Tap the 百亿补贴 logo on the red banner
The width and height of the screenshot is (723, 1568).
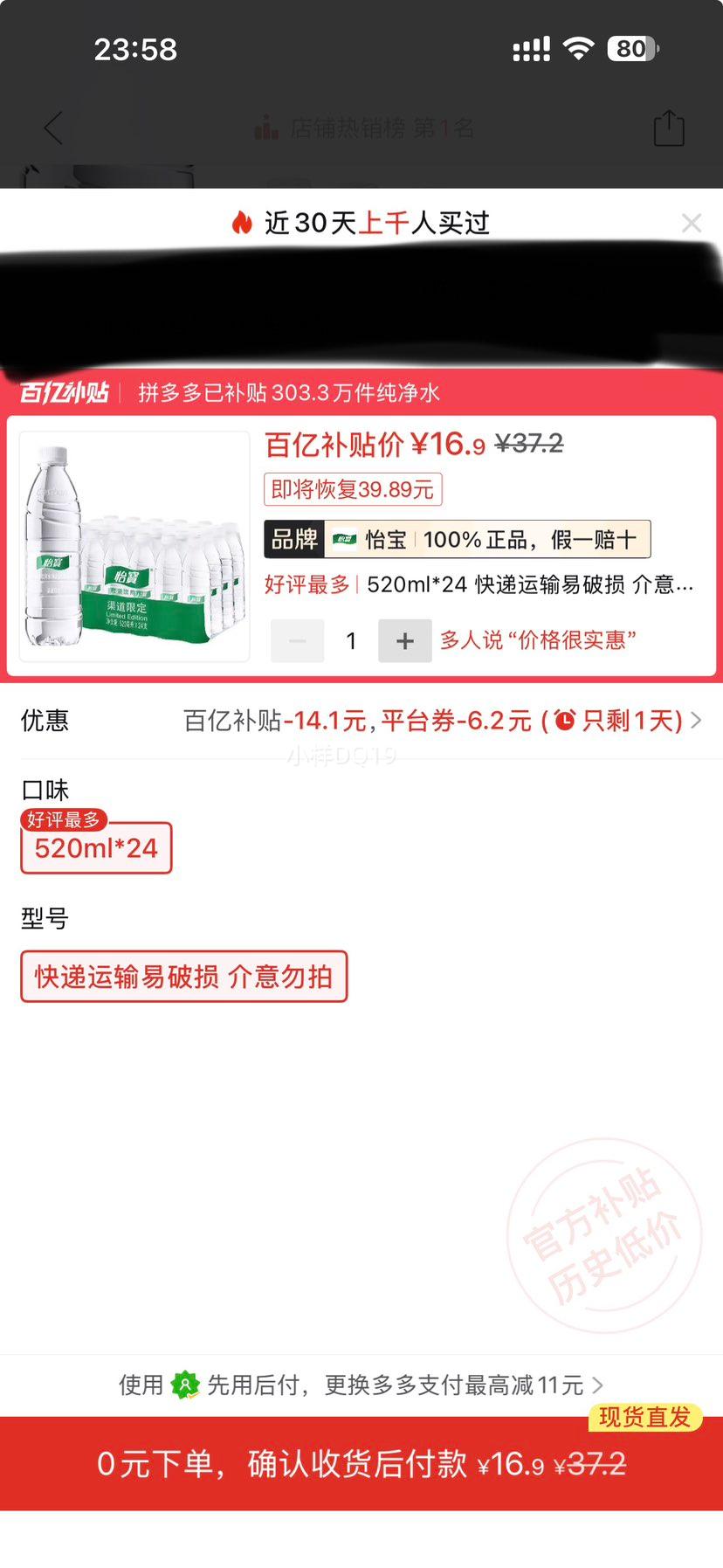pos(64,393)
